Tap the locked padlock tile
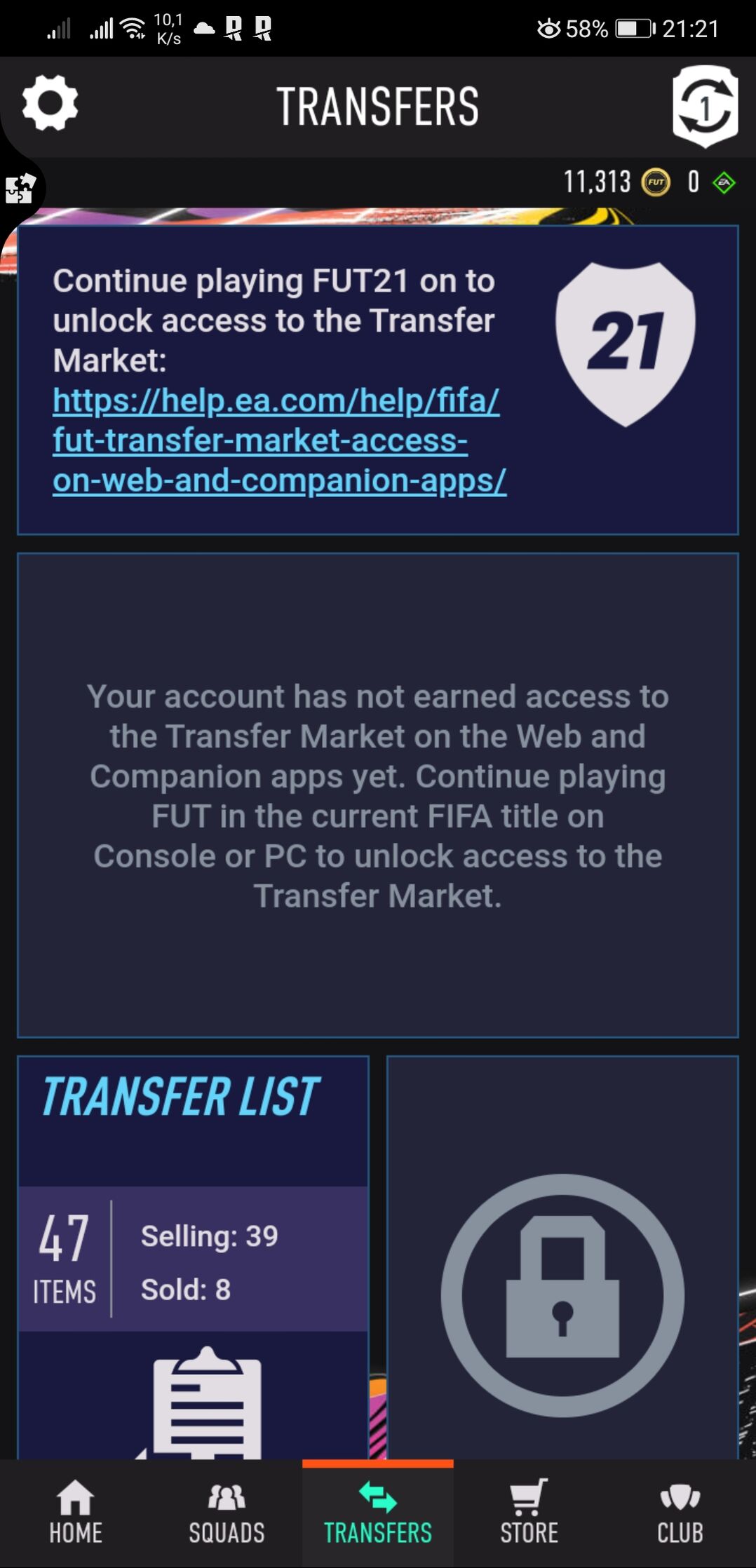The image size is (756, 1568). 562,1295
